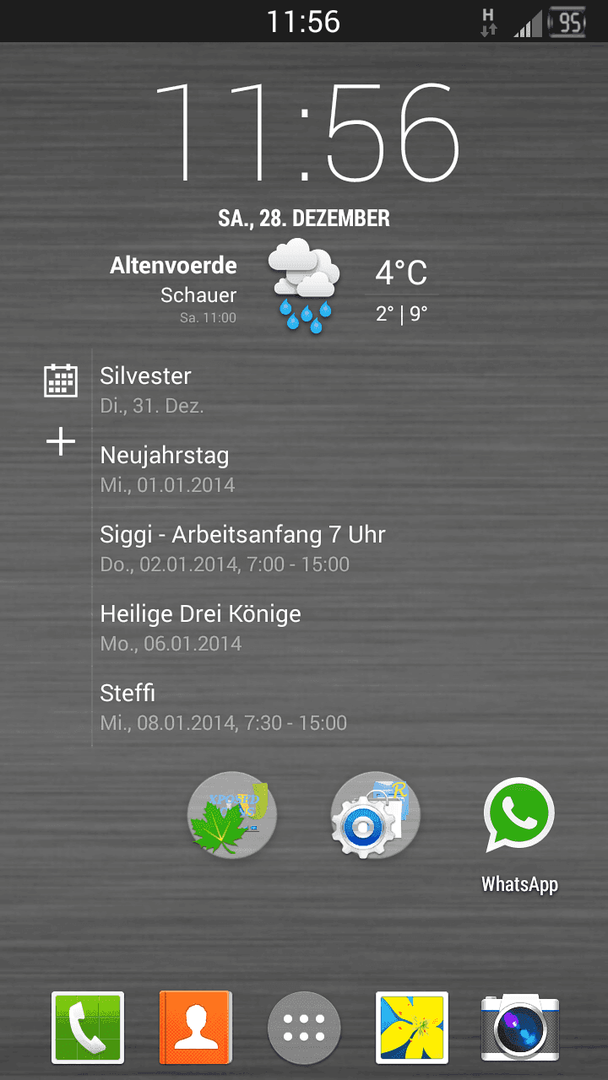The image size is (608, 1080).
Task: Open the folder with the gear icon
Action: point(375,813)
